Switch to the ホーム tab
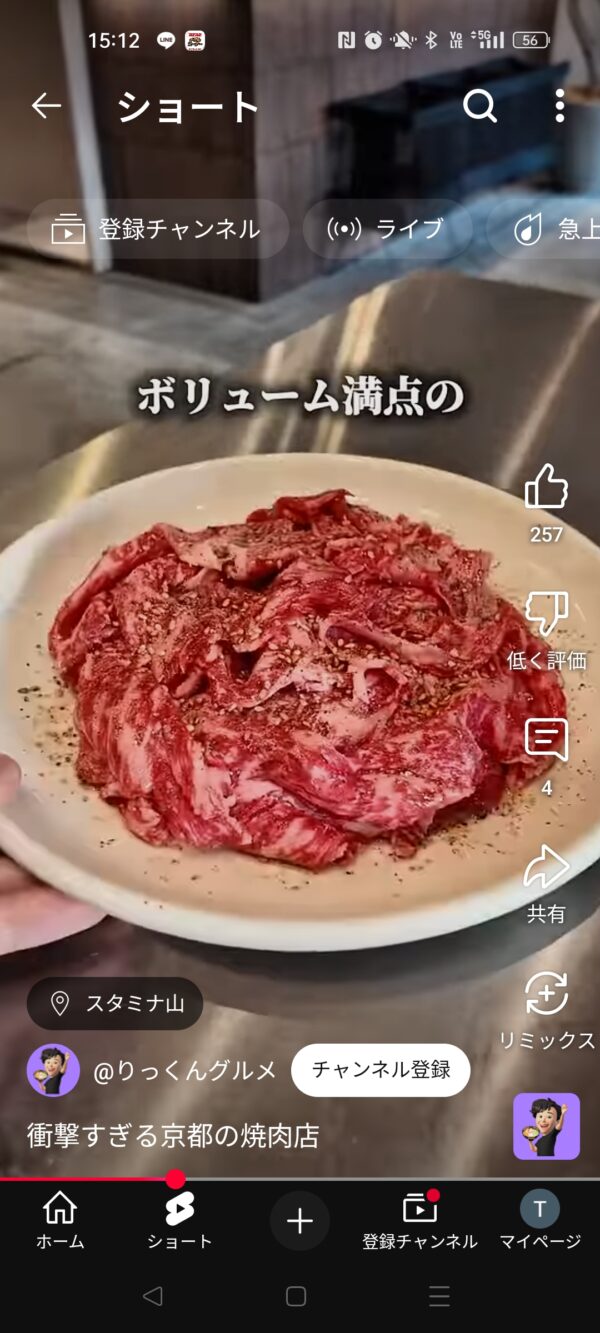The width and height of the screenshot is (600, 1333). tap(60, 1220)
